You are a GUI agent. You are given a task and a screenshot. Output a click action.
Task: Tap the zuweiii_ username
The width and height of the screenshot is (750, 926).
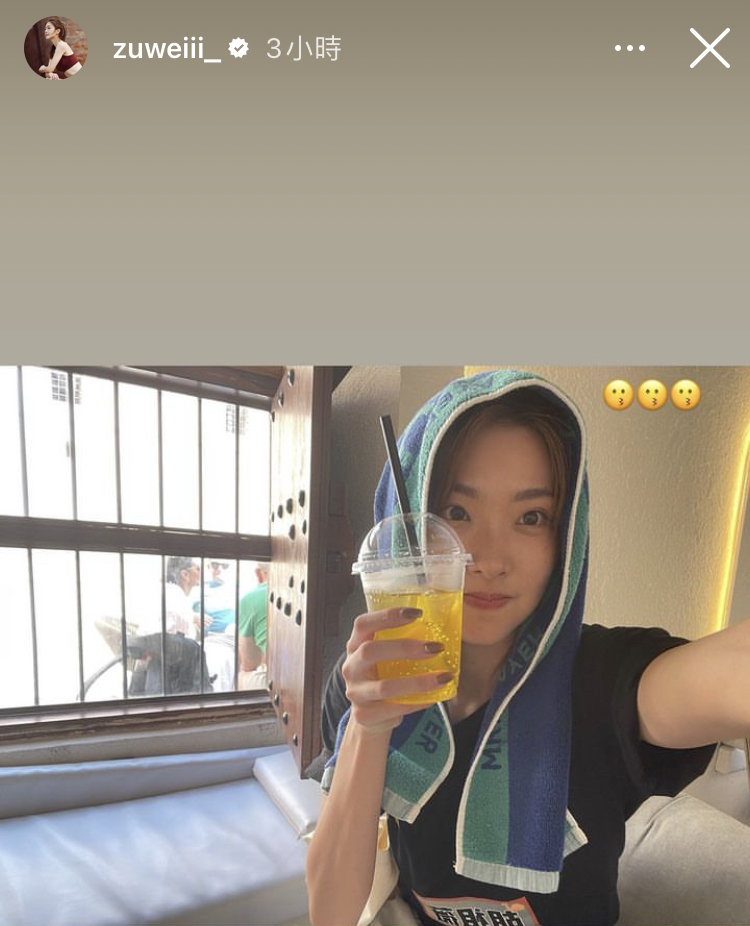166,49
